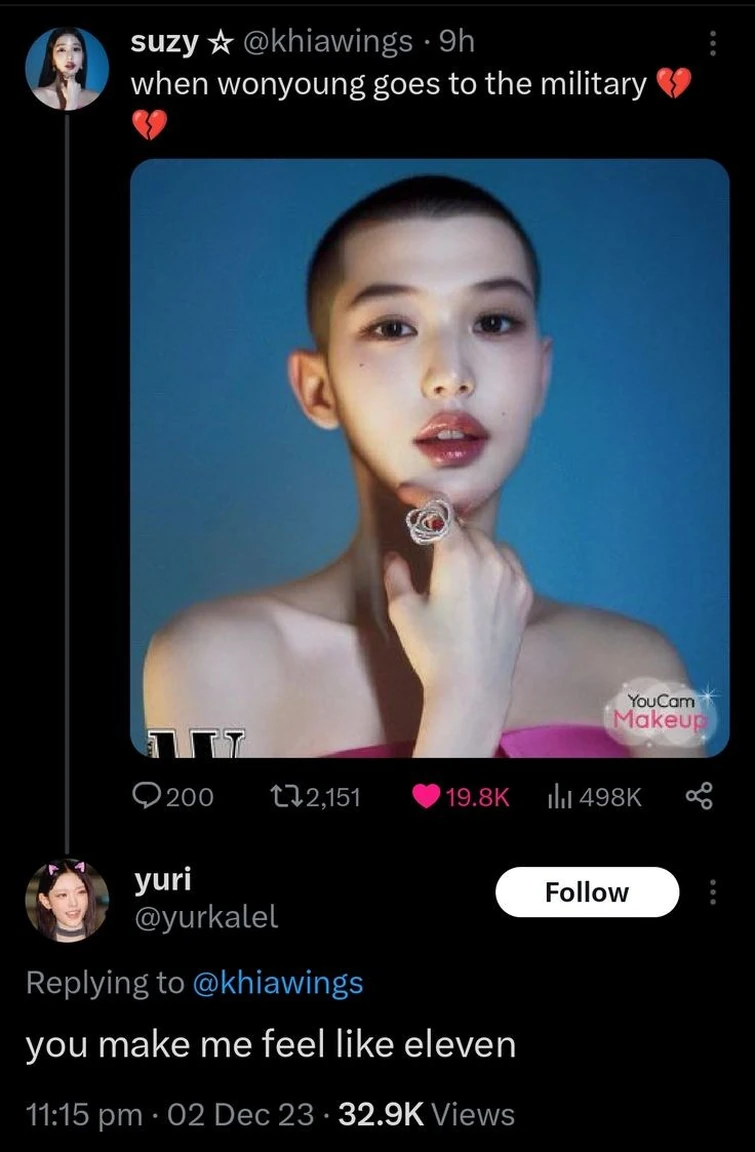Viewport: 755px width, 1152px height.
Task: Share suzy's tweet
Action: click(696, 796)
